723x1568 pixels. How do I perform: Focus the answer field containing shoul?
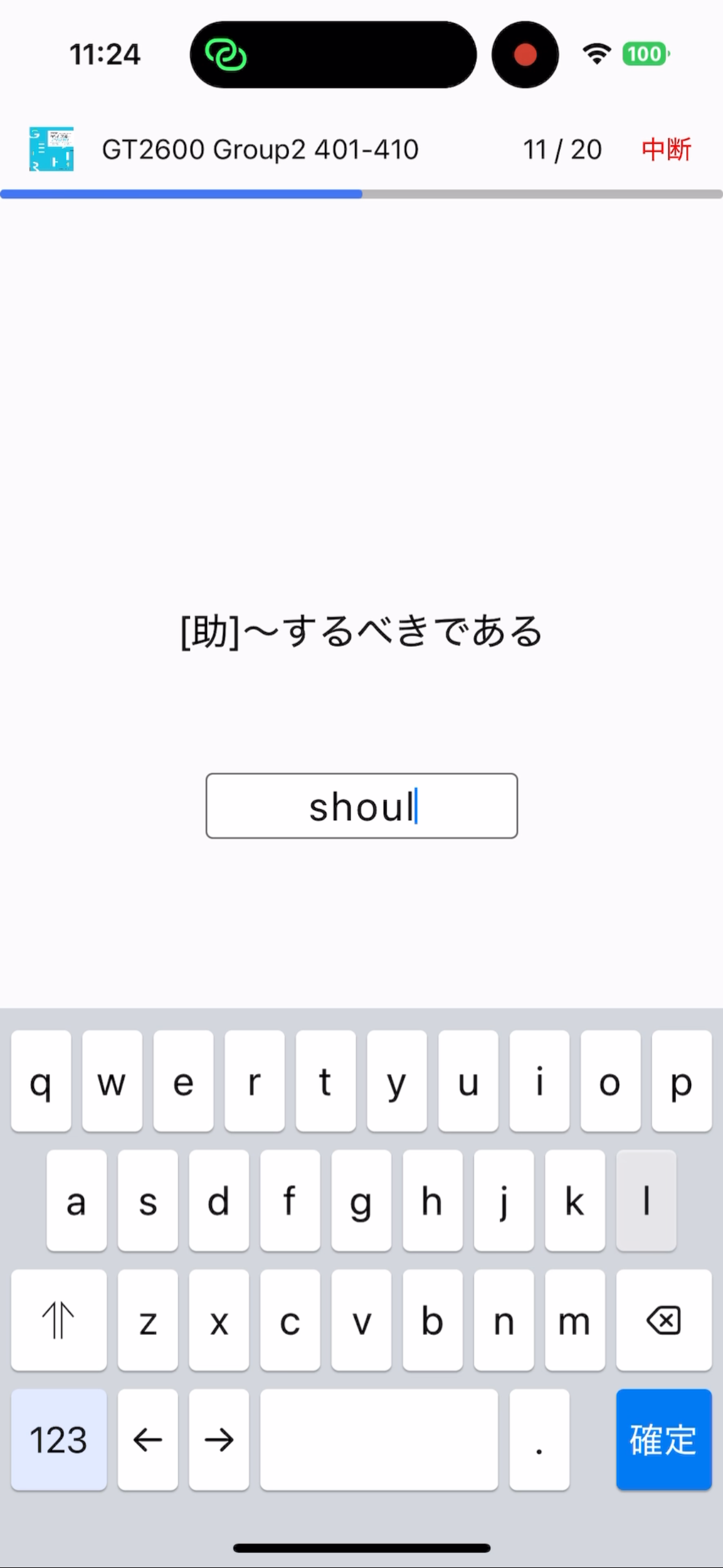pos(362,805)
